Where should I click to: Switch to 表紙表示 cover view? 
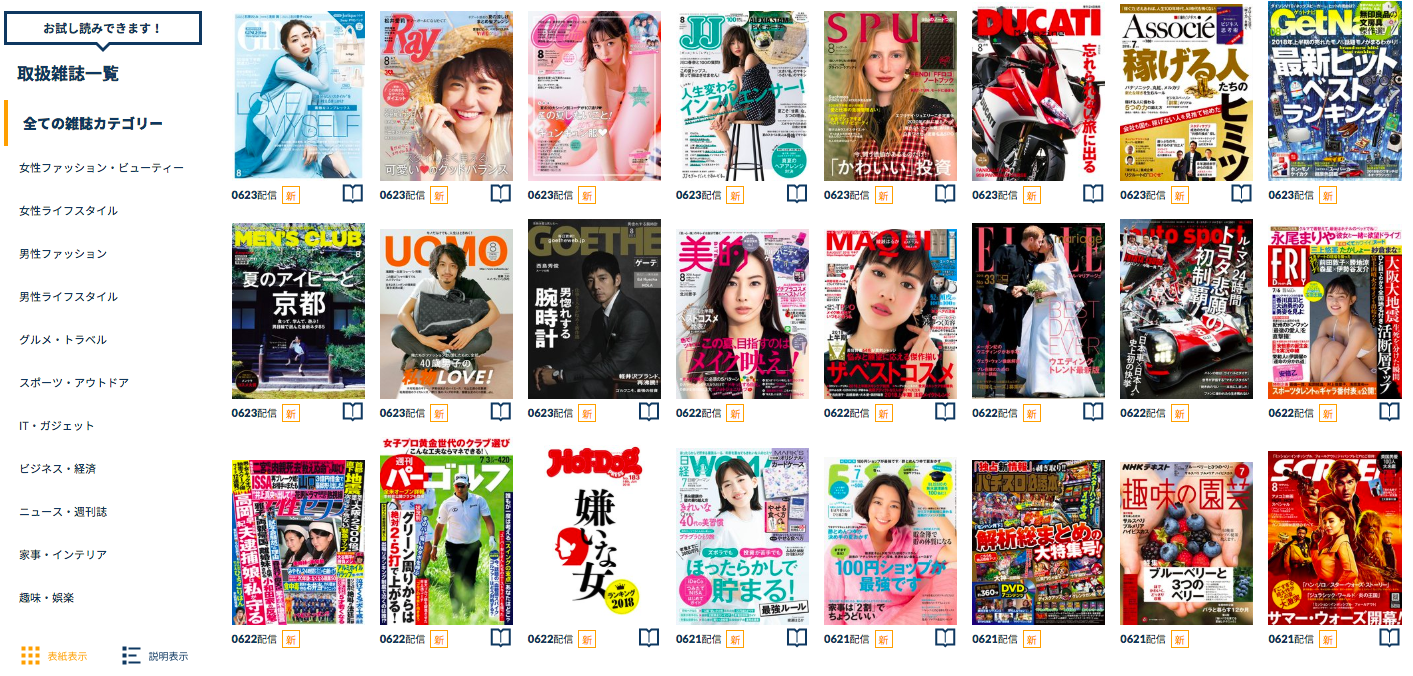click(x=54, y=656)
